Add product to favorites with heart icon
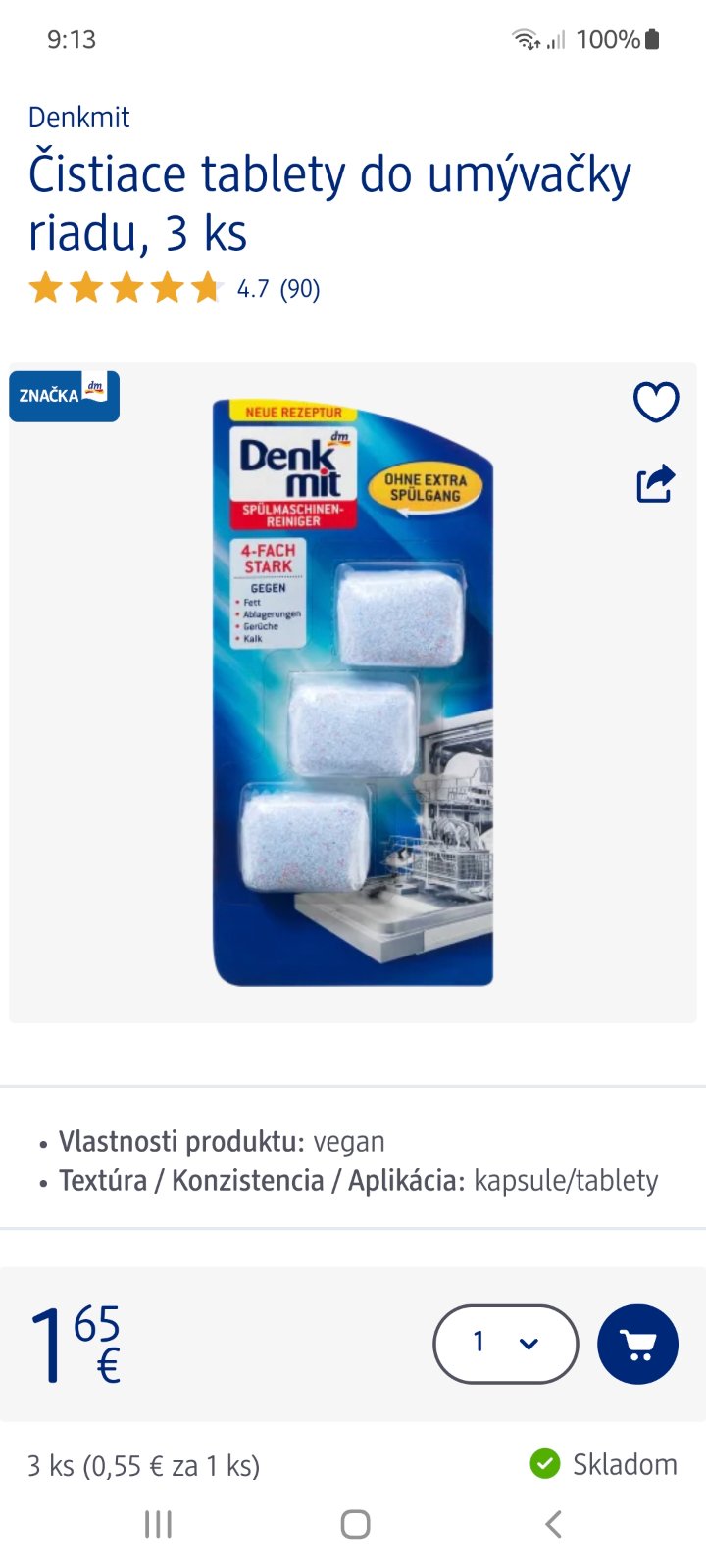706x1568 pixels. [x=656, y=402]
